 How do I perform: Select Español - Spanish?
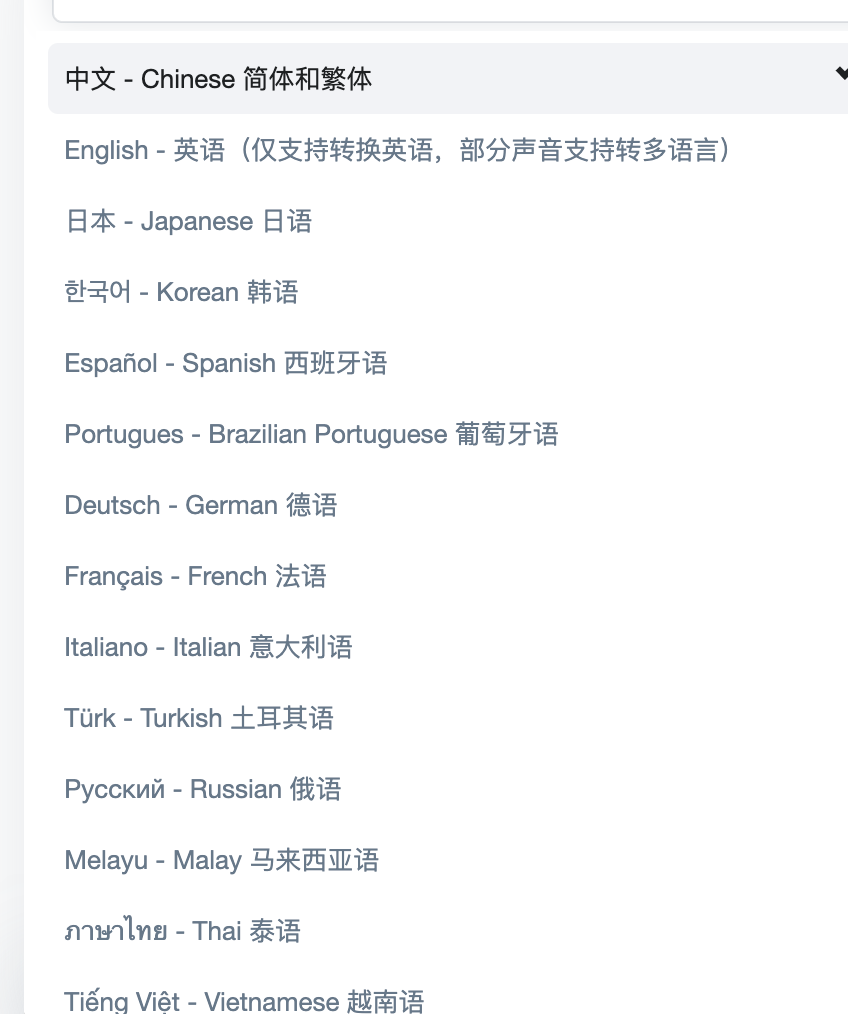click(x=225, y=363)
